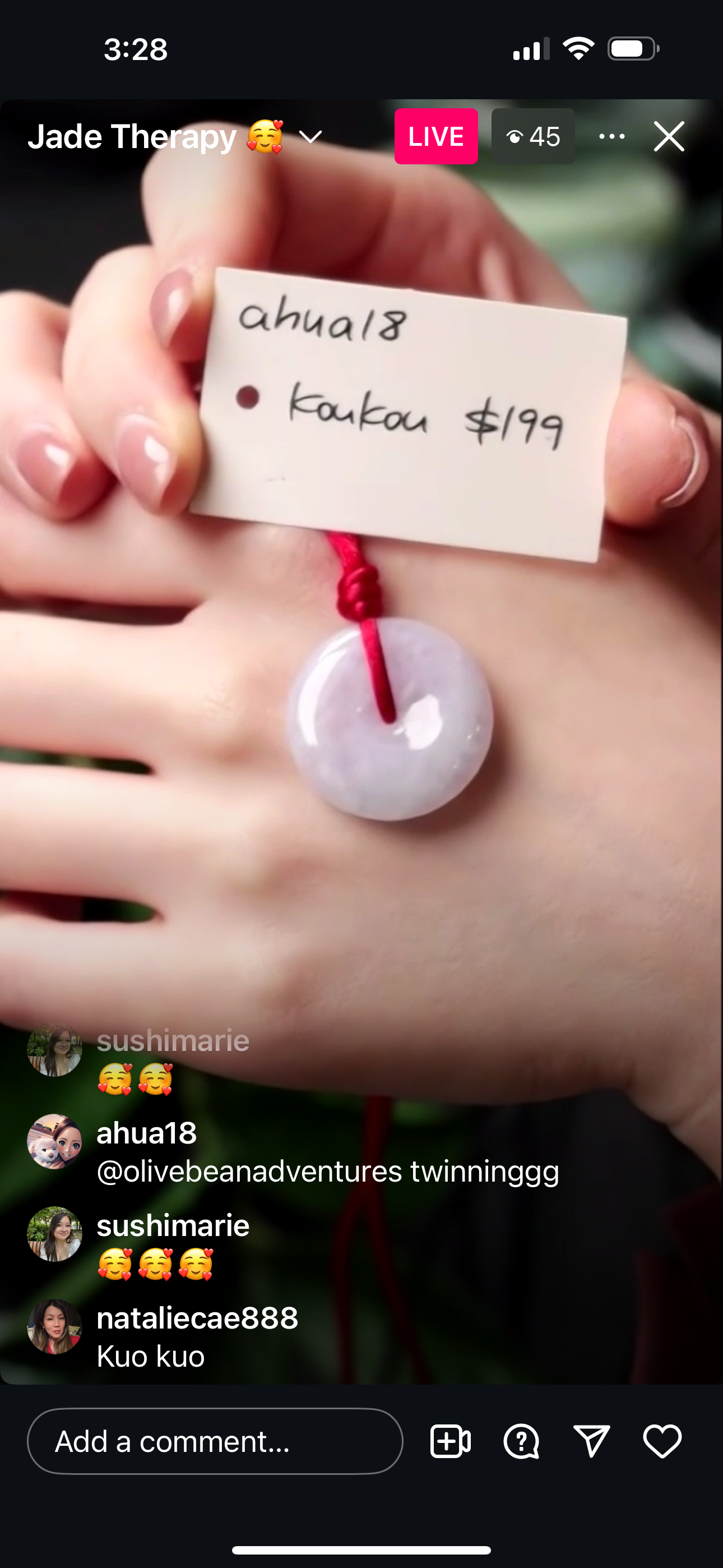This screenshot has width=723, height=1568.
Task: Tap the Add a comment field
Action: tap(215, 1441)
